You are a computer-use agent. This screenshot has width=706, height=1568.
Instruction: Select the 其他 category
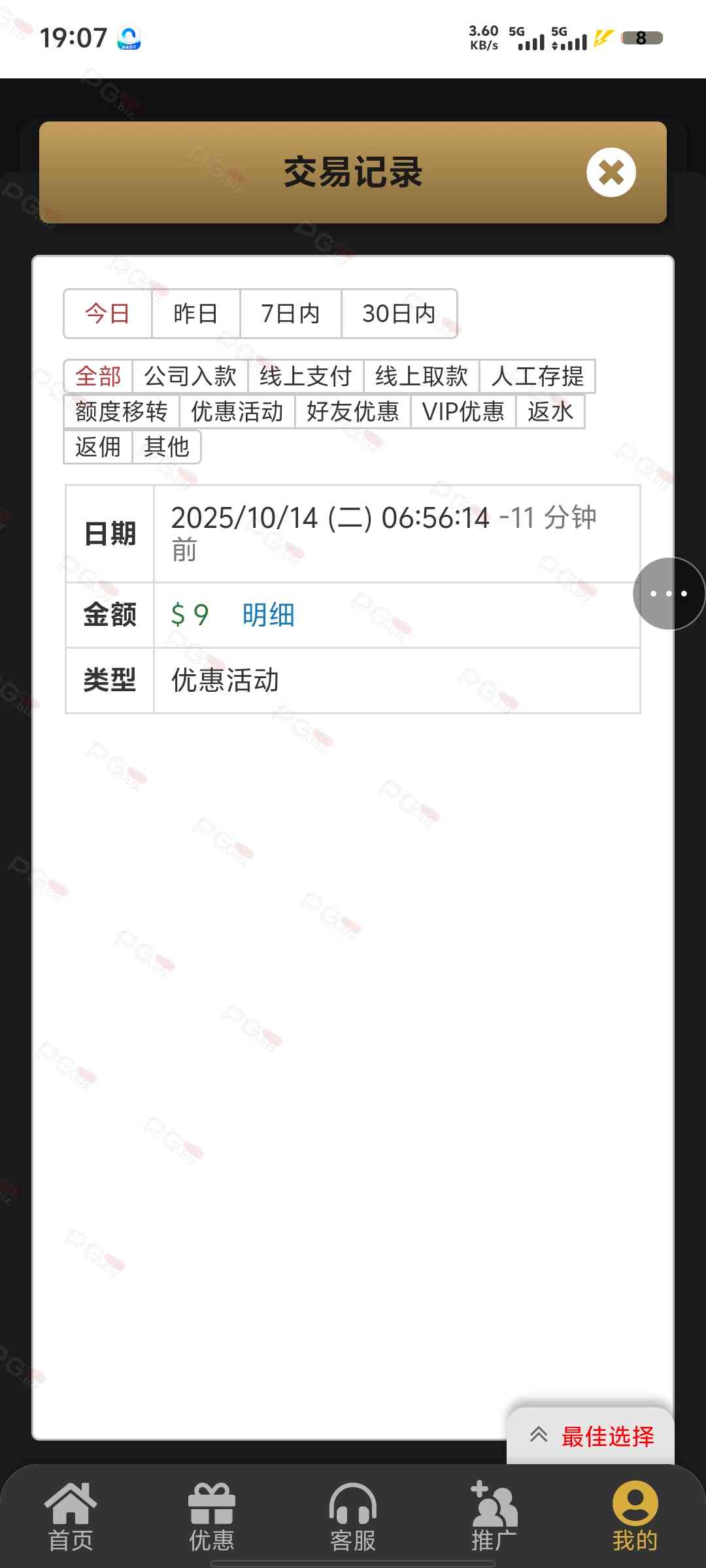167,447
